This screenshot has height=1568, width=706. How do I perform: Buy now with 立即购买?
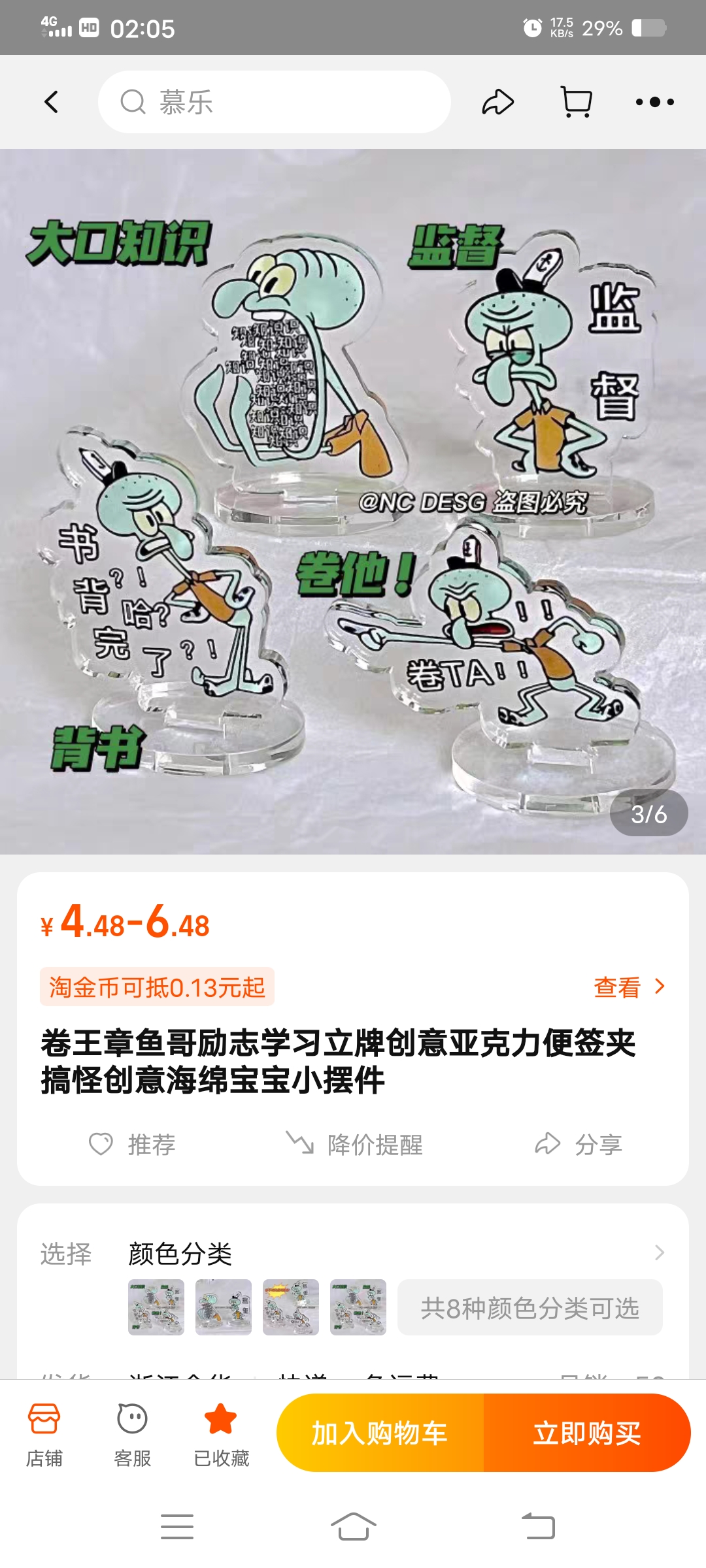(586, 1433)
